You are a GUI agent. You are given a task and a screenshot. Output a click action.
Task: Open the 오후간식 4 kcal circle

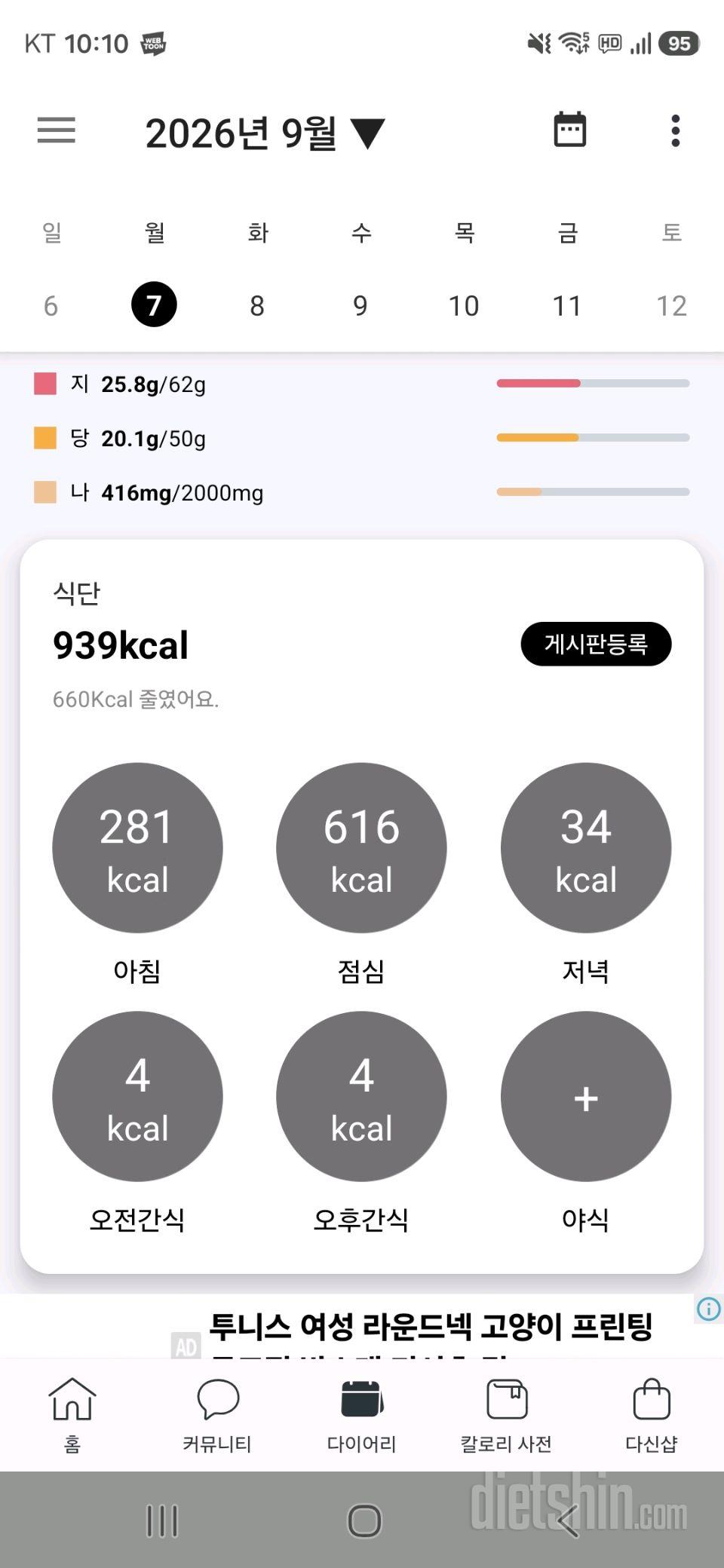coord(361,1097)
